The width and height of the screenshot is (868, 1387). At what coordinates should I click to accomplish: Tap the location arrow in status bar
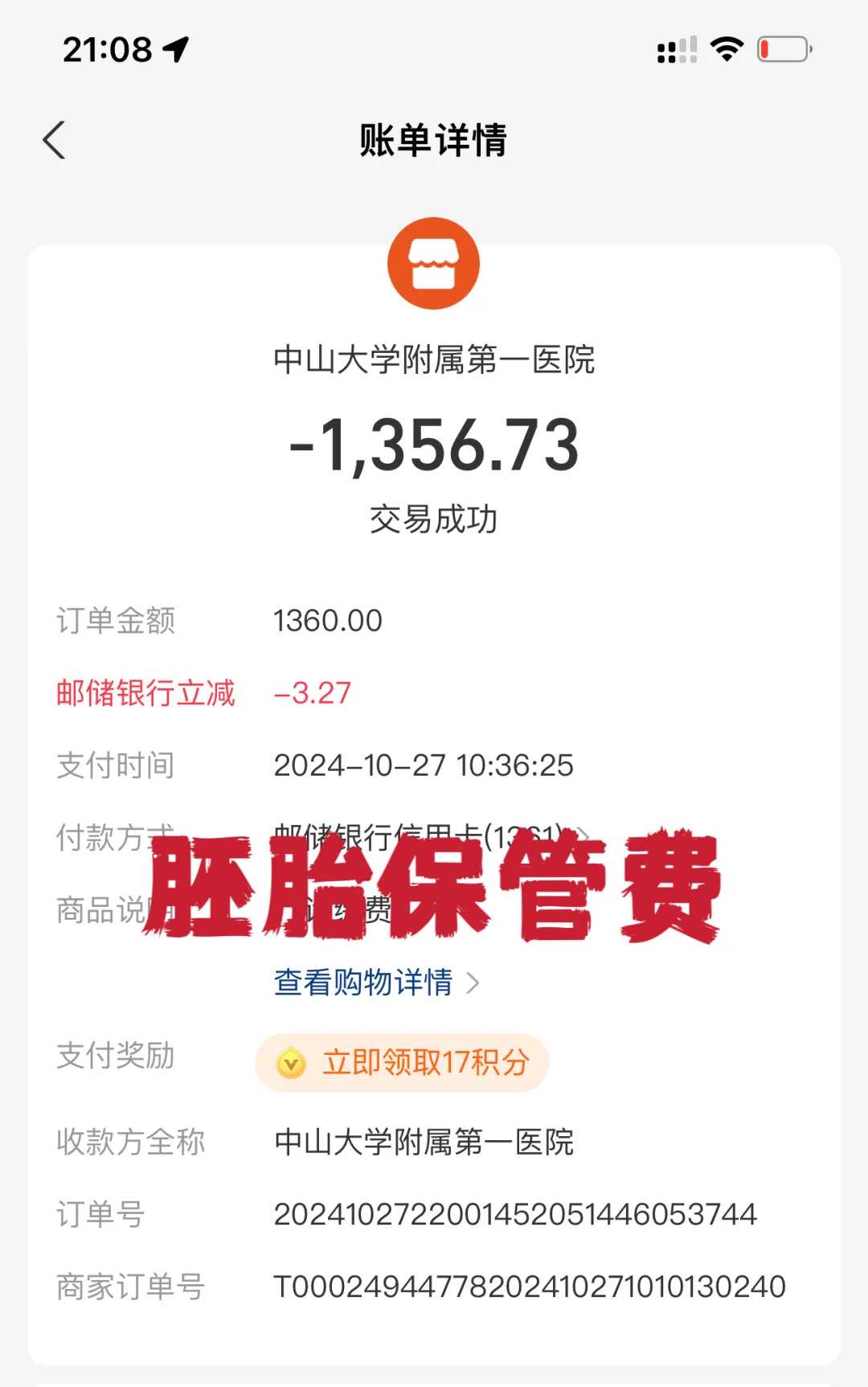pos(176,50)
